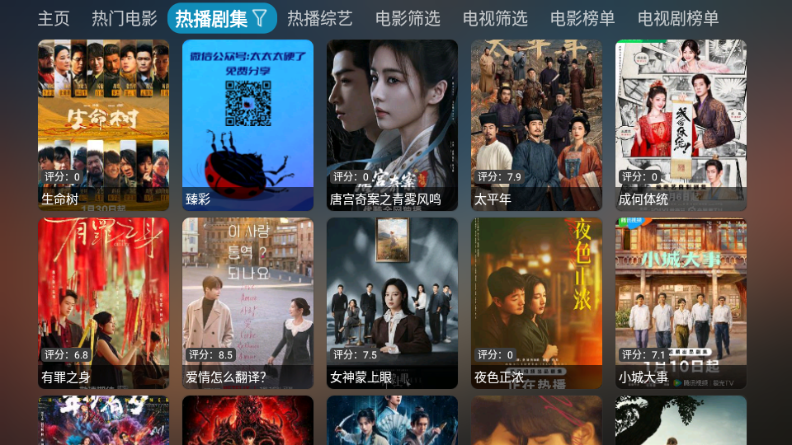The height and width of the screenshot is (445, 792).
Task: Go to the 电影筛选 tab
Action: [407, 18]
